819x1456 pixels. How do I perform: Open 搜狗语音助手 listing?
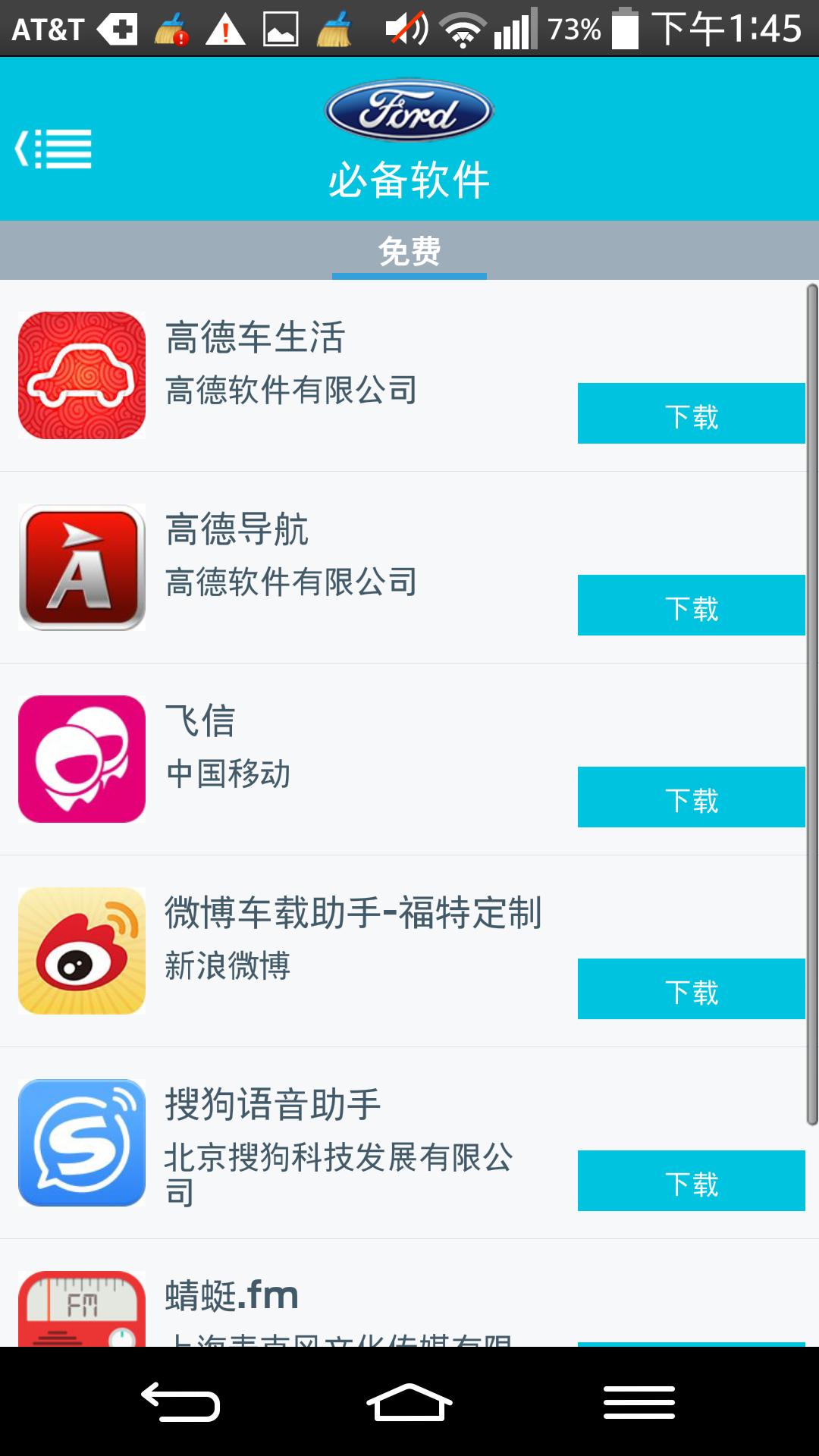[273, 1105]
